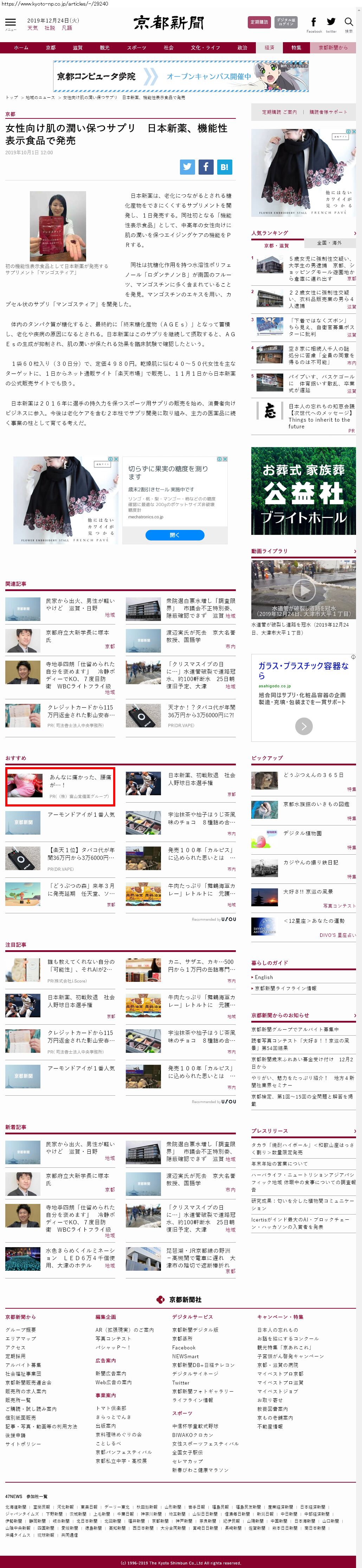Viewport: 362px width, 1568px height.
Task: Share article on Twitter
Action: click(x=187, y=167)
